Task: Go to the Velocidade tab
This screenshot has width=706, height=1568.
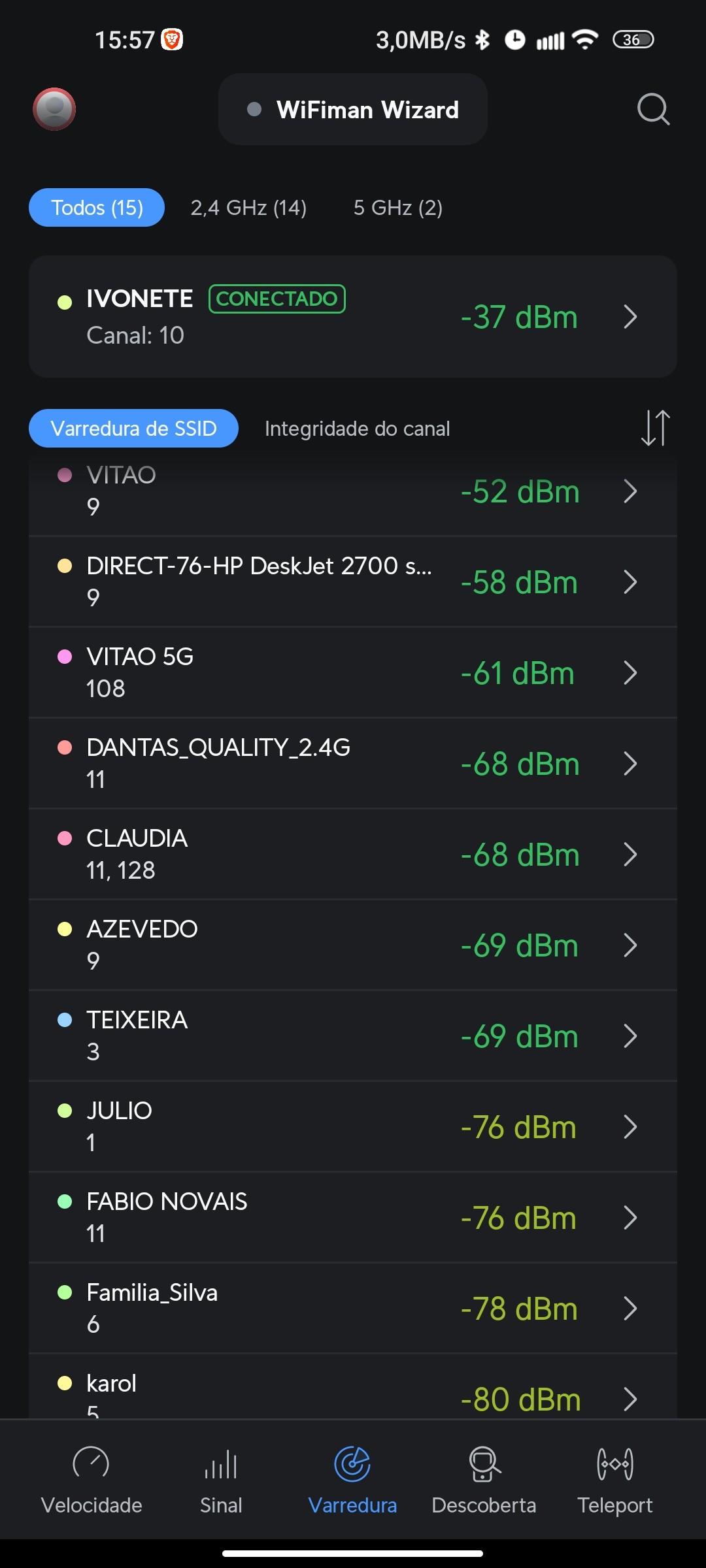Action: pos(92,1480)
